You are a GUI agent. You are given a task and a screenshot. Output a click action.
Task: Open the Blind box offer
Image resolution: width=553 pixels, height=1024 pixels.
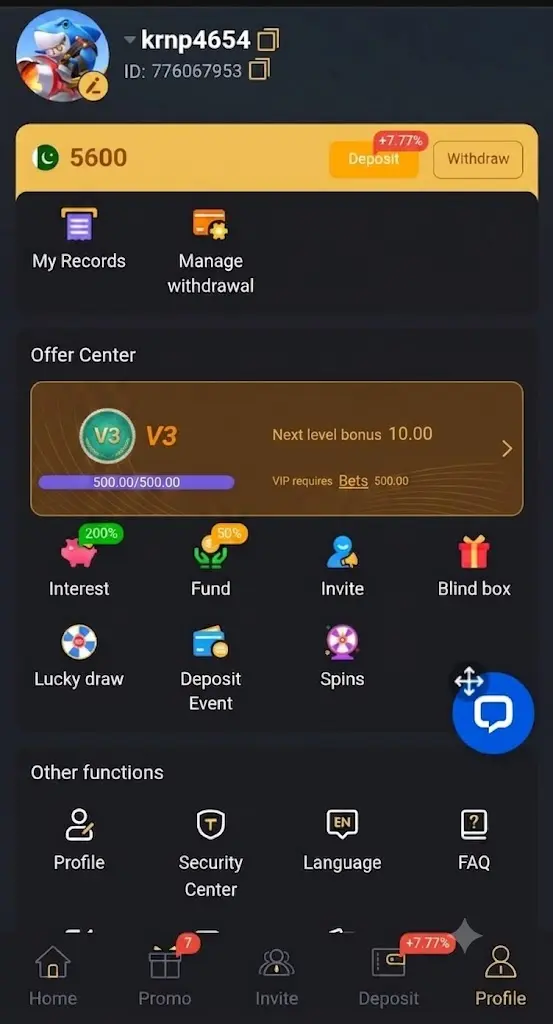[474, 566]
